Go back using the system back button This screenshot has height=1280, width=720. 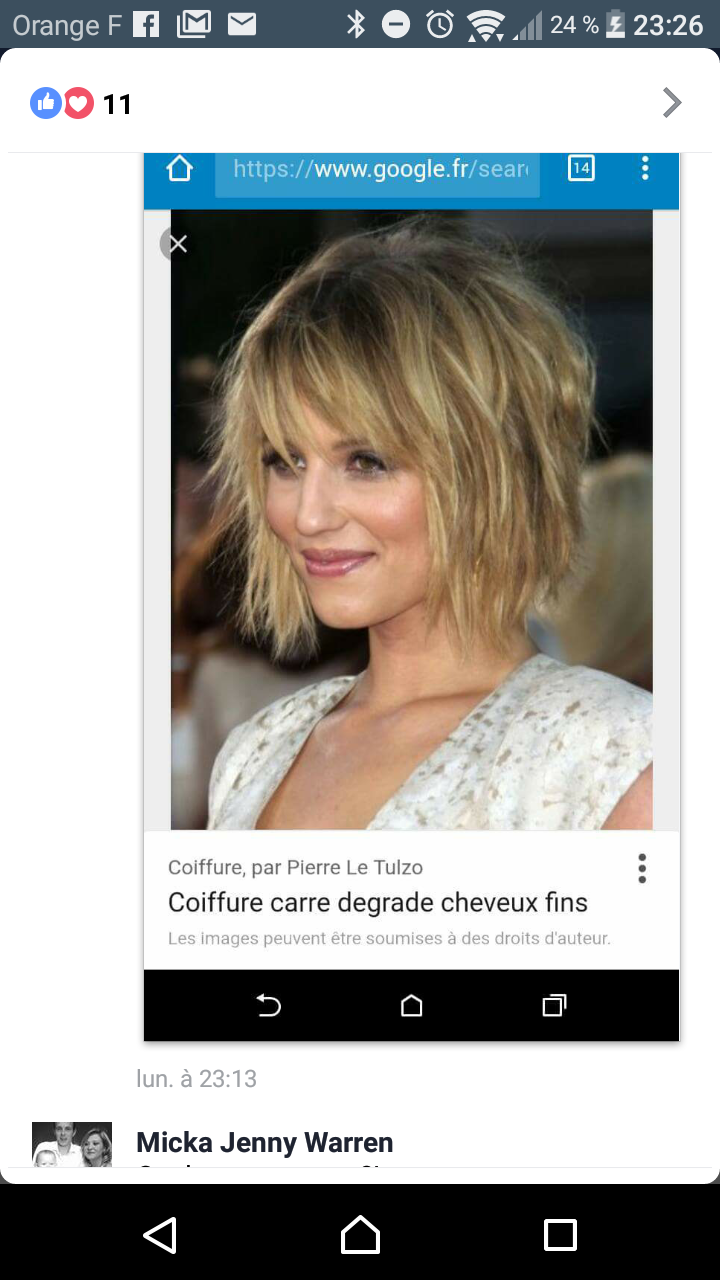click(x=160, y=1235)
